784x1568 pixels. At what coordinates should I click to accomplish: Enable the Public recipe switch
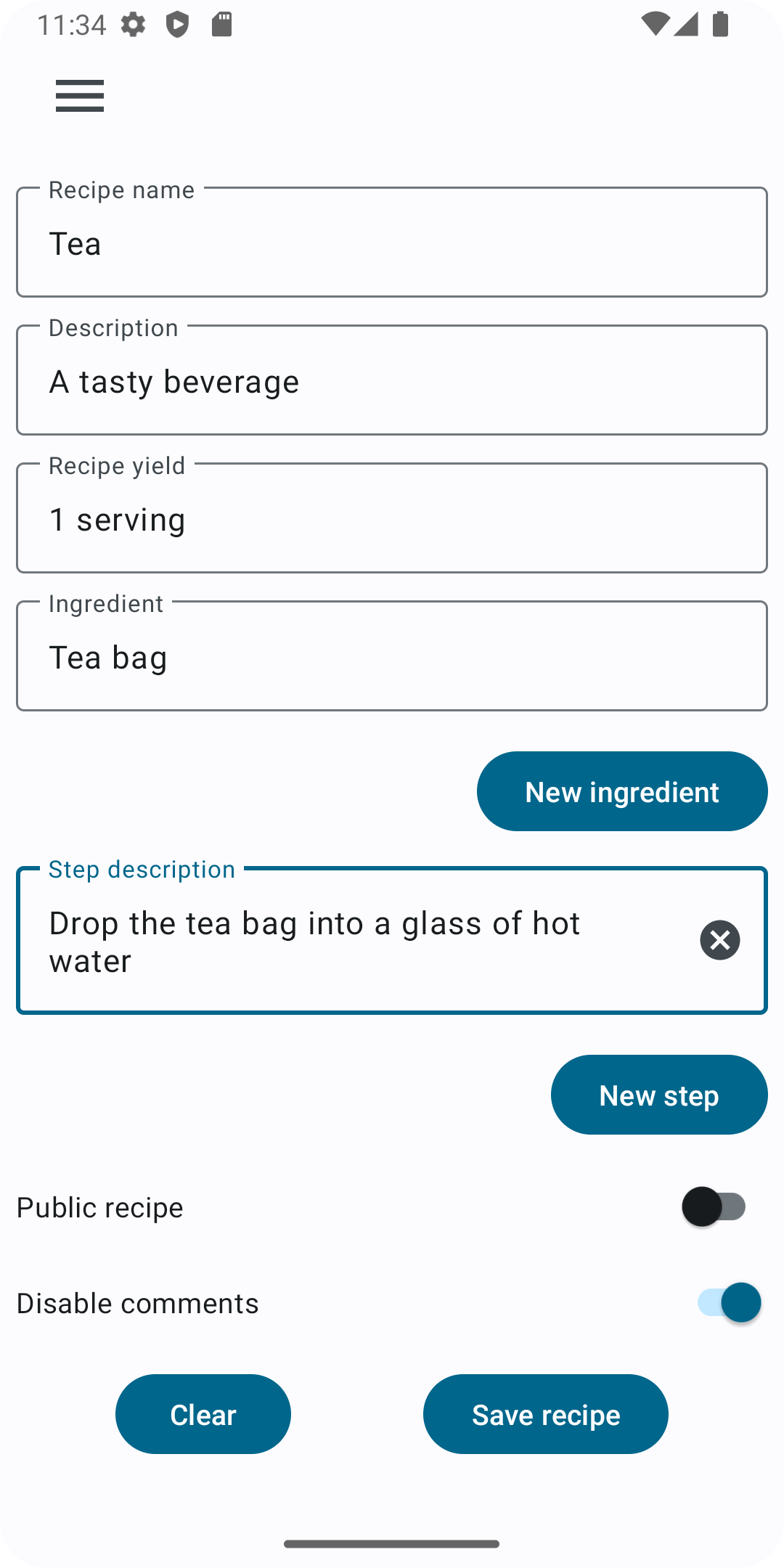coord(714,1206)
